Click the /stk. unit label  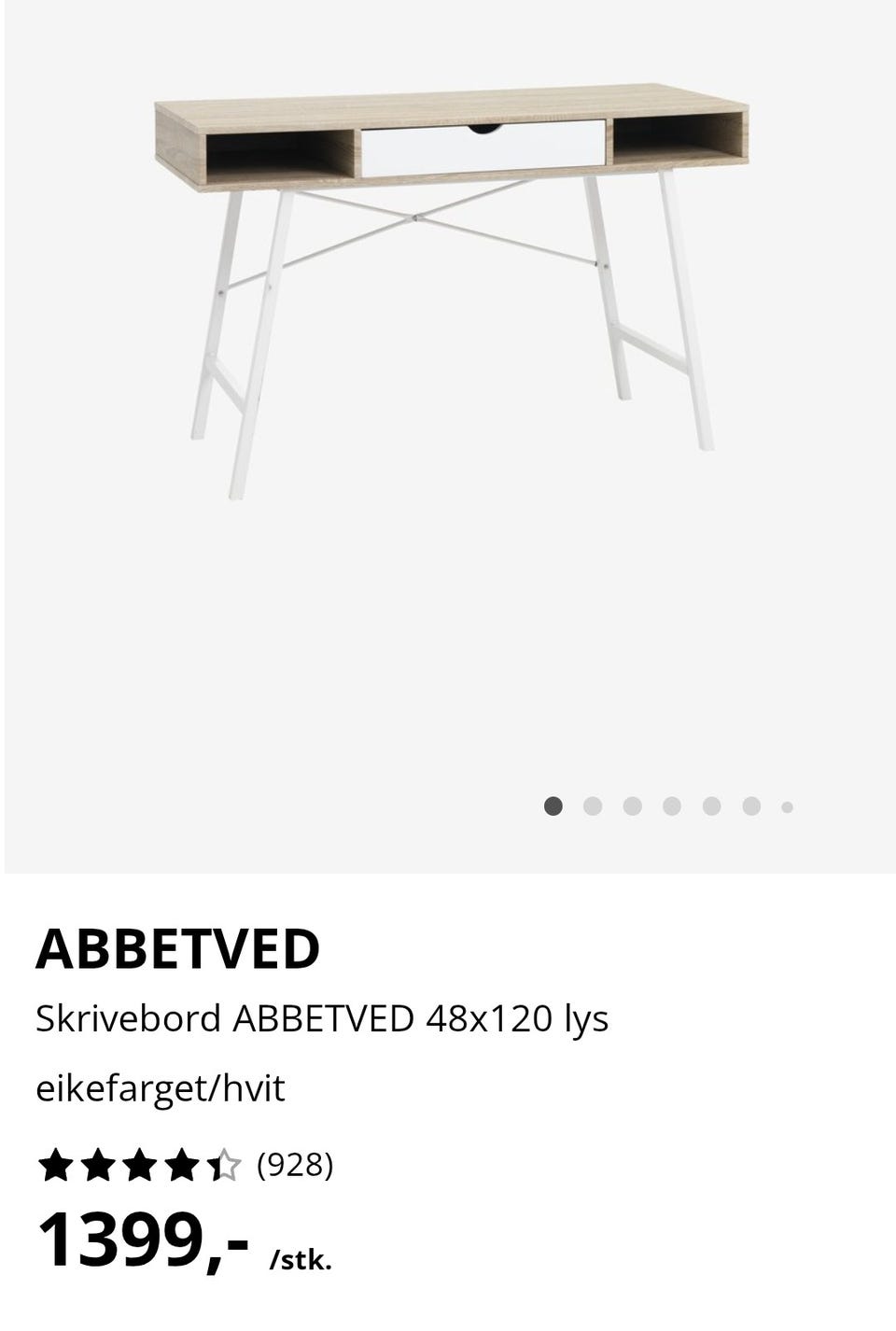pyautogui.click(x=300, y=1258)
